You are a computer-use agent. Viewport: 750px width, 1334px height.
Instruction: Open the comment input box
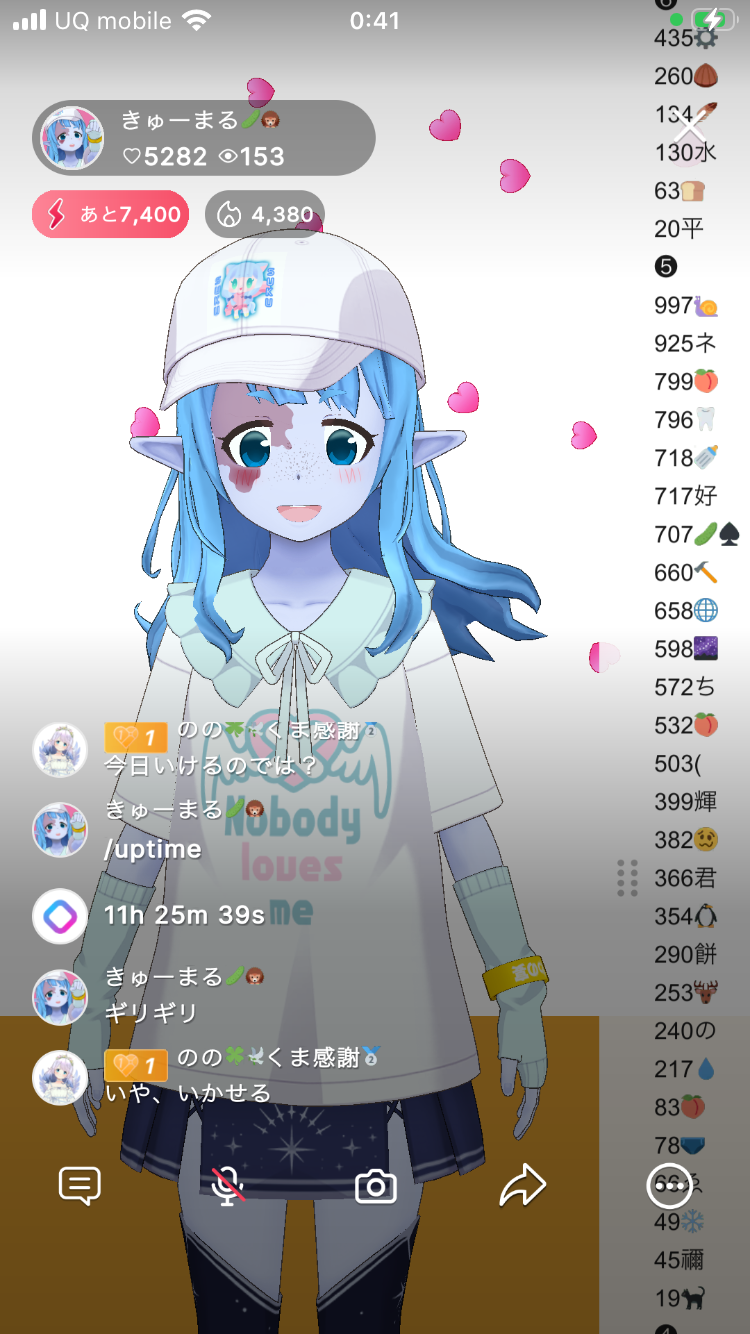[80, 1186]
